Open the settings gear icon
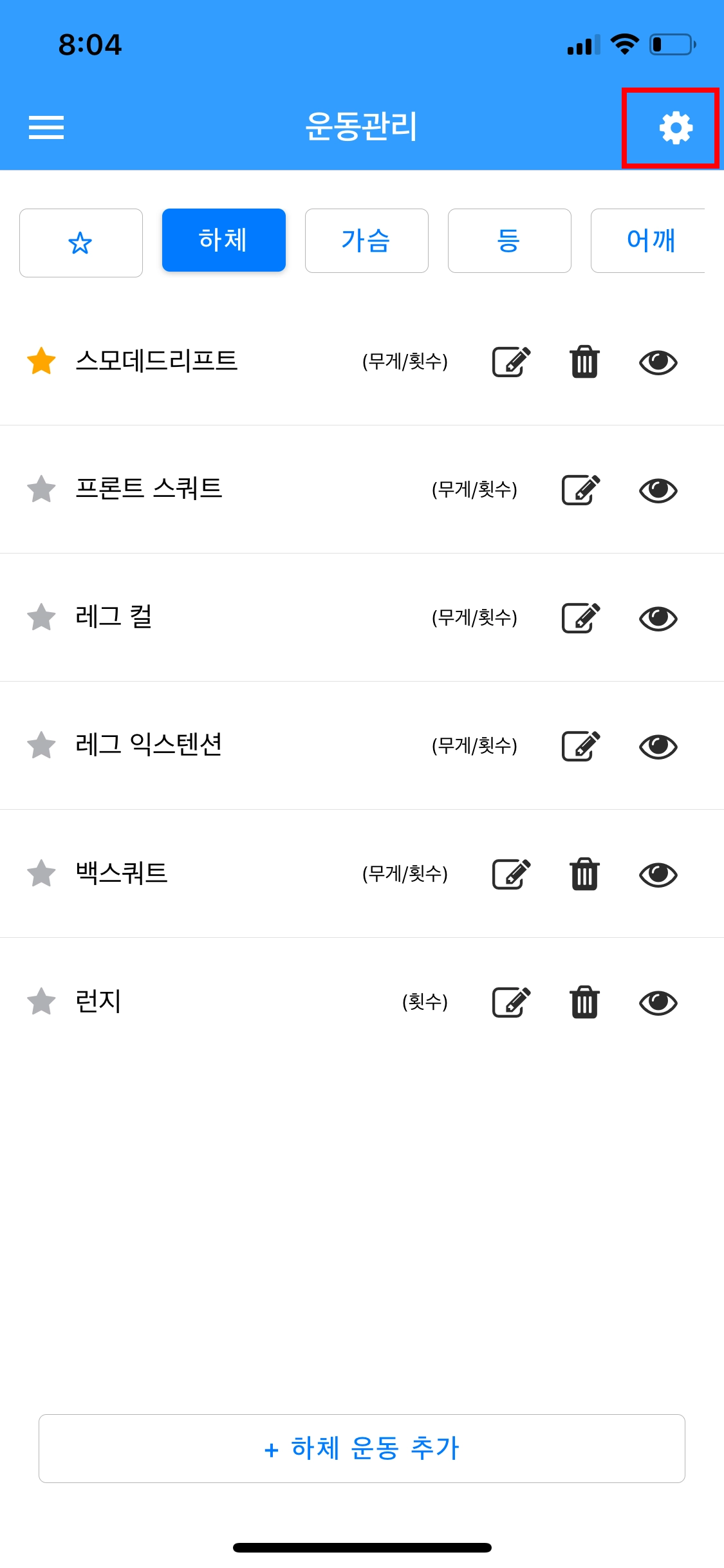The height and width of the screenshot is (1568, 724). click(x=675, y=127)
